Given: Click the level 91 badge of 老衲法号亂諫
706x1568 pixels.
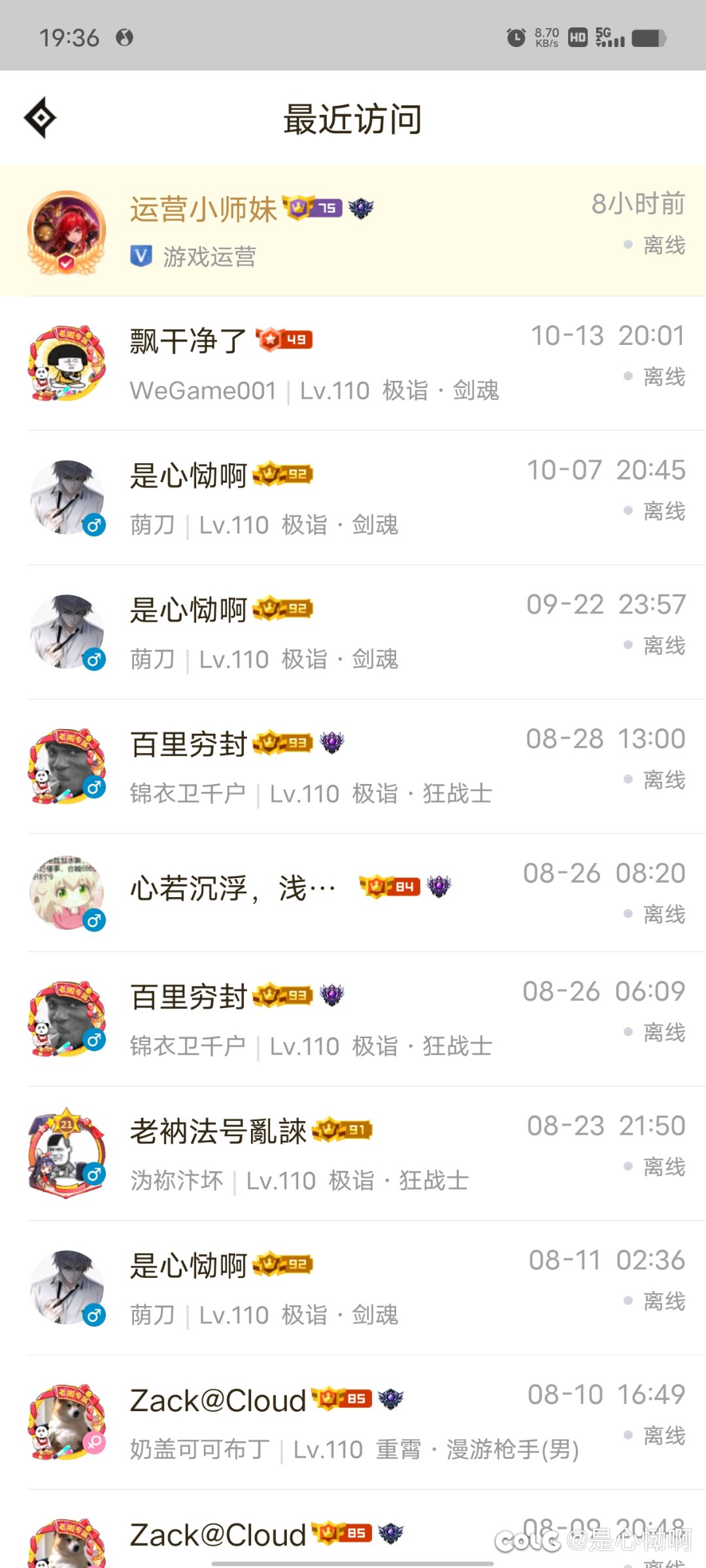Looking at the screenshot, I should (x=343, y=1130).
